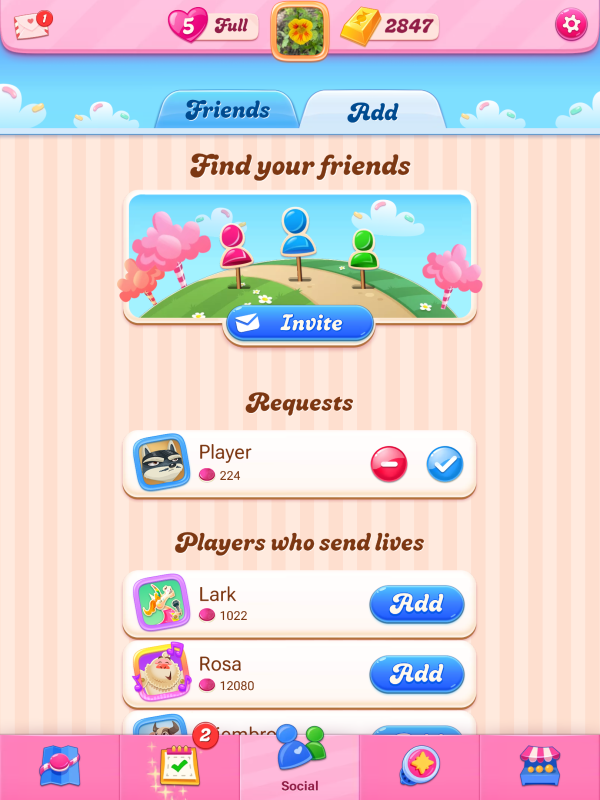Go to the map tab
Screen dimensions: 600x800
pos(60,767)
